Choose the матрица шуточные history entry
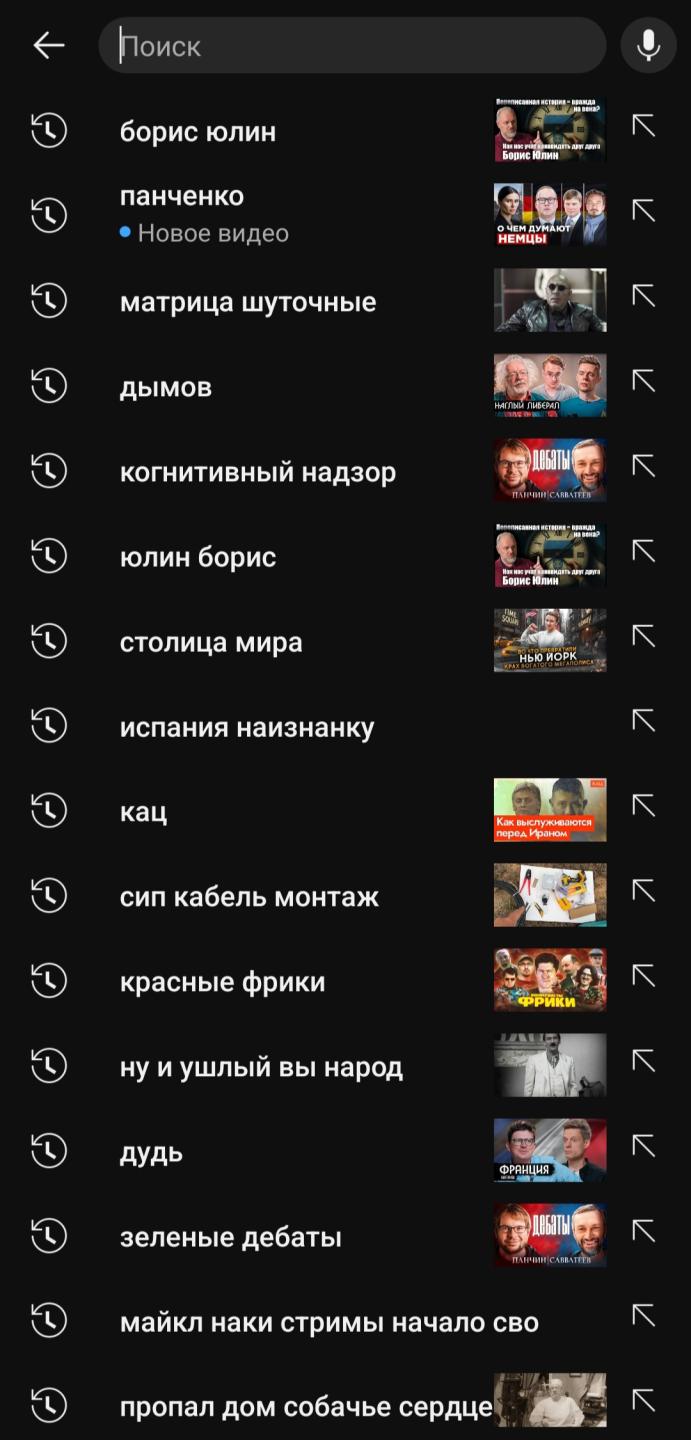Image resolution: width=691 pixels, height=1440 pixels. coord(248,302)
